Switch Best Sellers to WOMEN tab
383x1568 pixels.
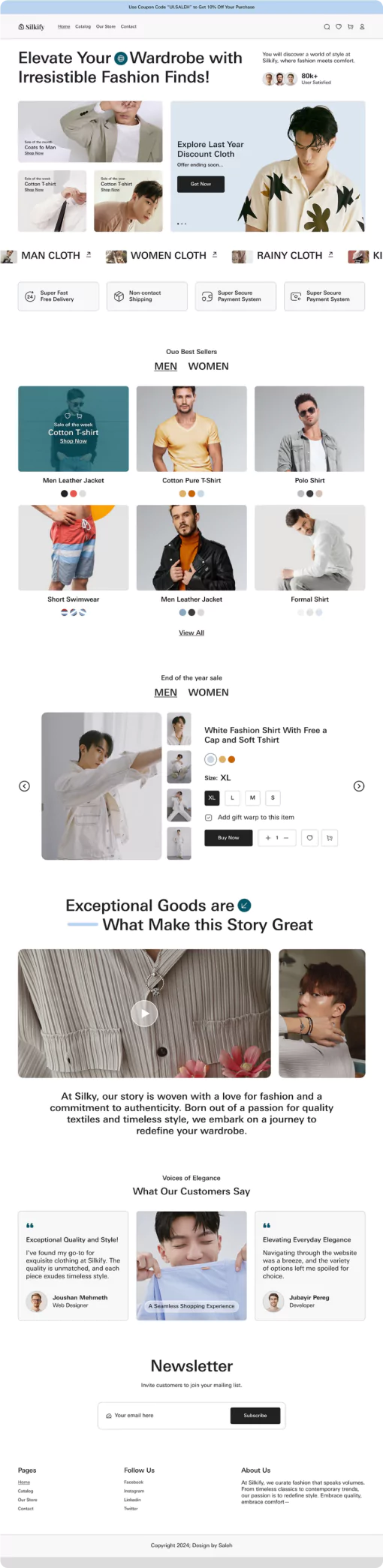(208, 366)
